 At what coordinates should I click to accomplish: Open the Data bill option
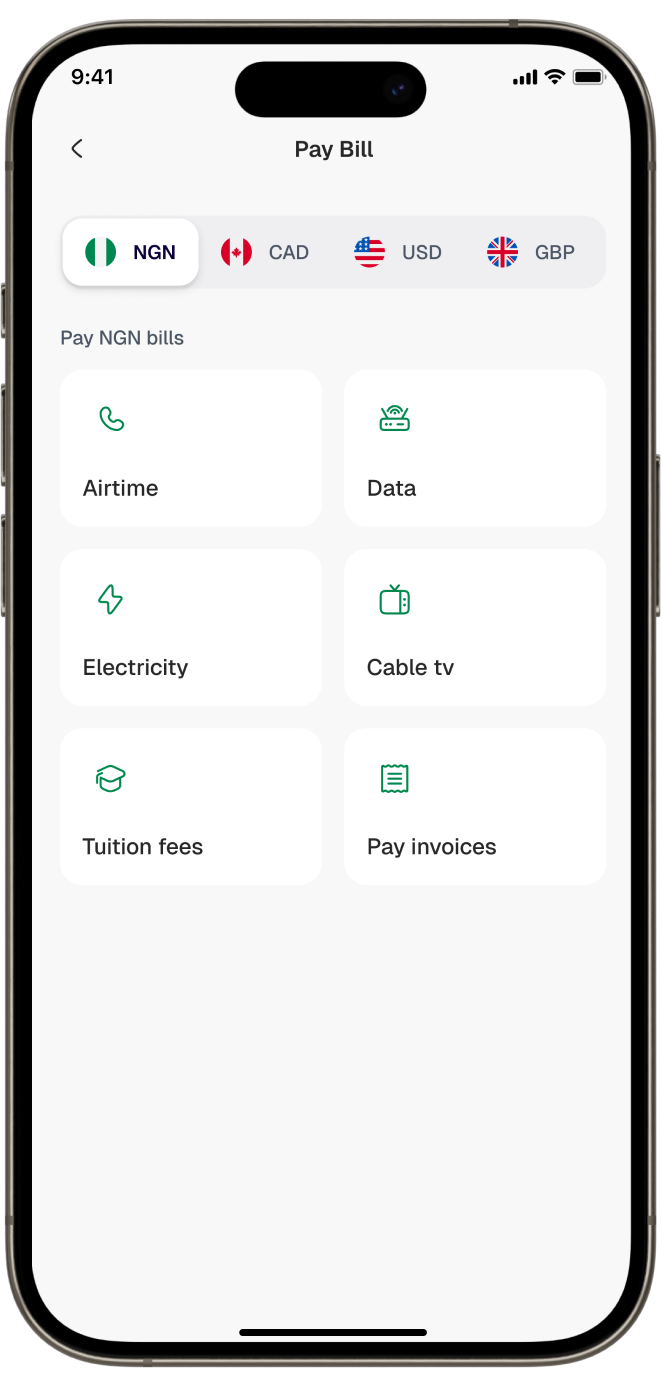(475, 448)
